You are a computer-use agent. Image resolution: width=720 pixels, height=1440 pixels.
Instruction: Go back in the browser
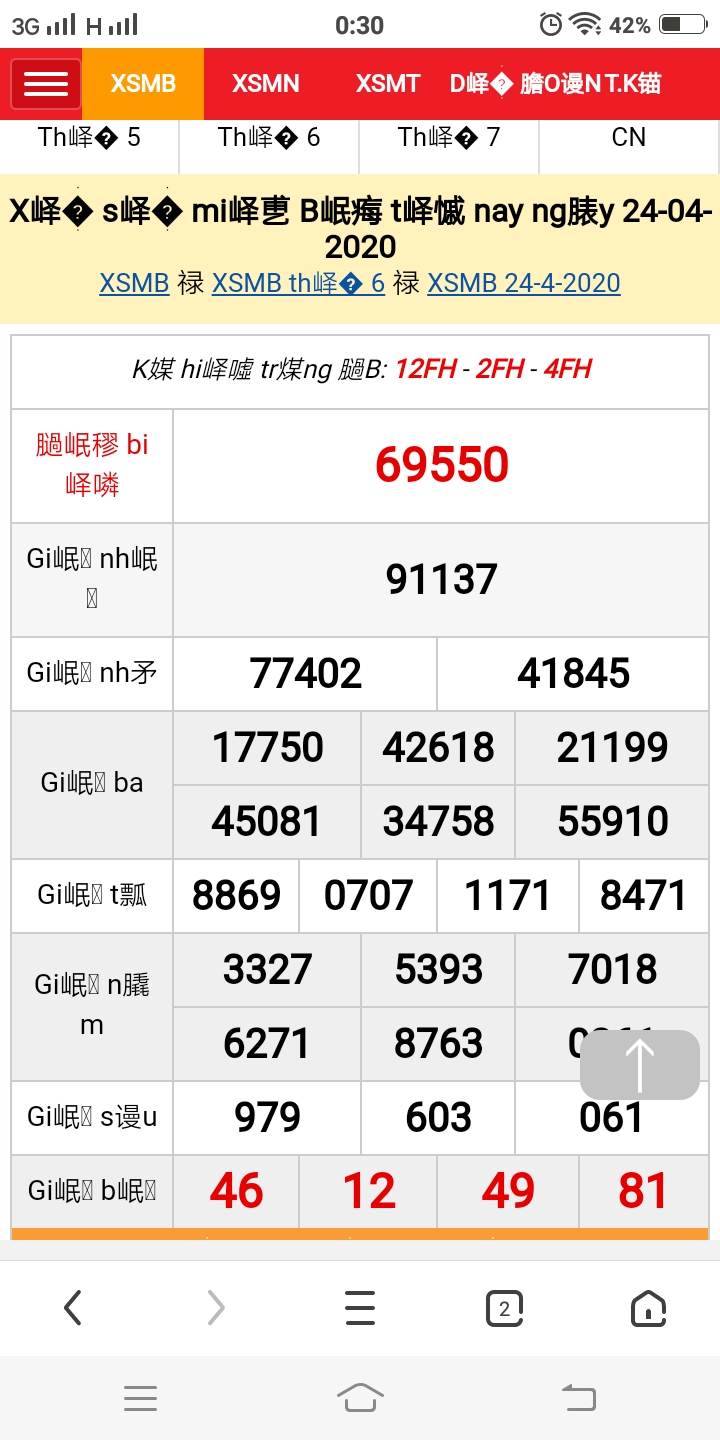[x=72, y=1308]
